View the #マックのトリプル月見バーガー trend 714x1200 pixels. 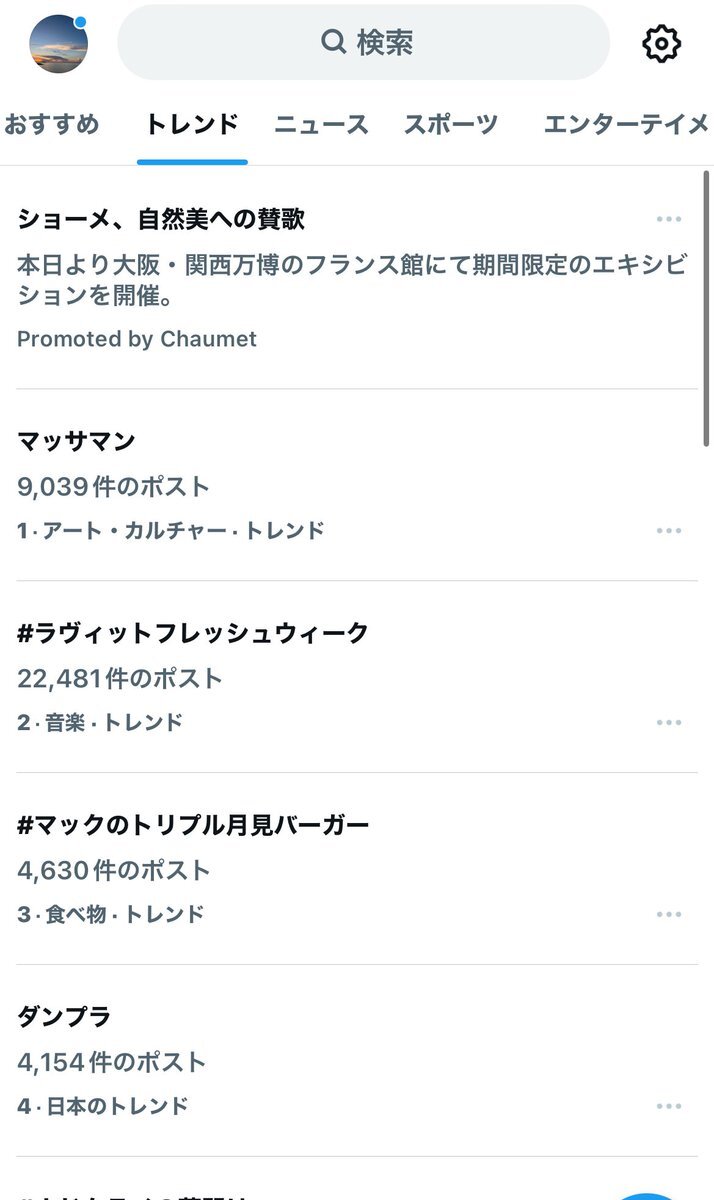(x=300, y=869)
